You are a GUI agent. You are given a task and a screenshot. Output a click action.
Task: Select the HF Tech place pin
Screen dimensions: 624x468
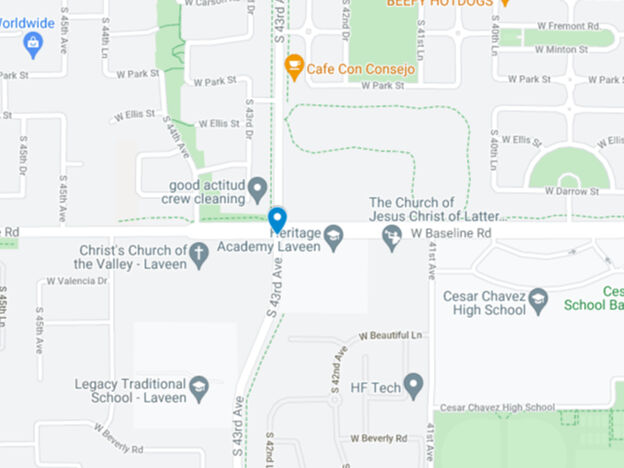[413, 385]
